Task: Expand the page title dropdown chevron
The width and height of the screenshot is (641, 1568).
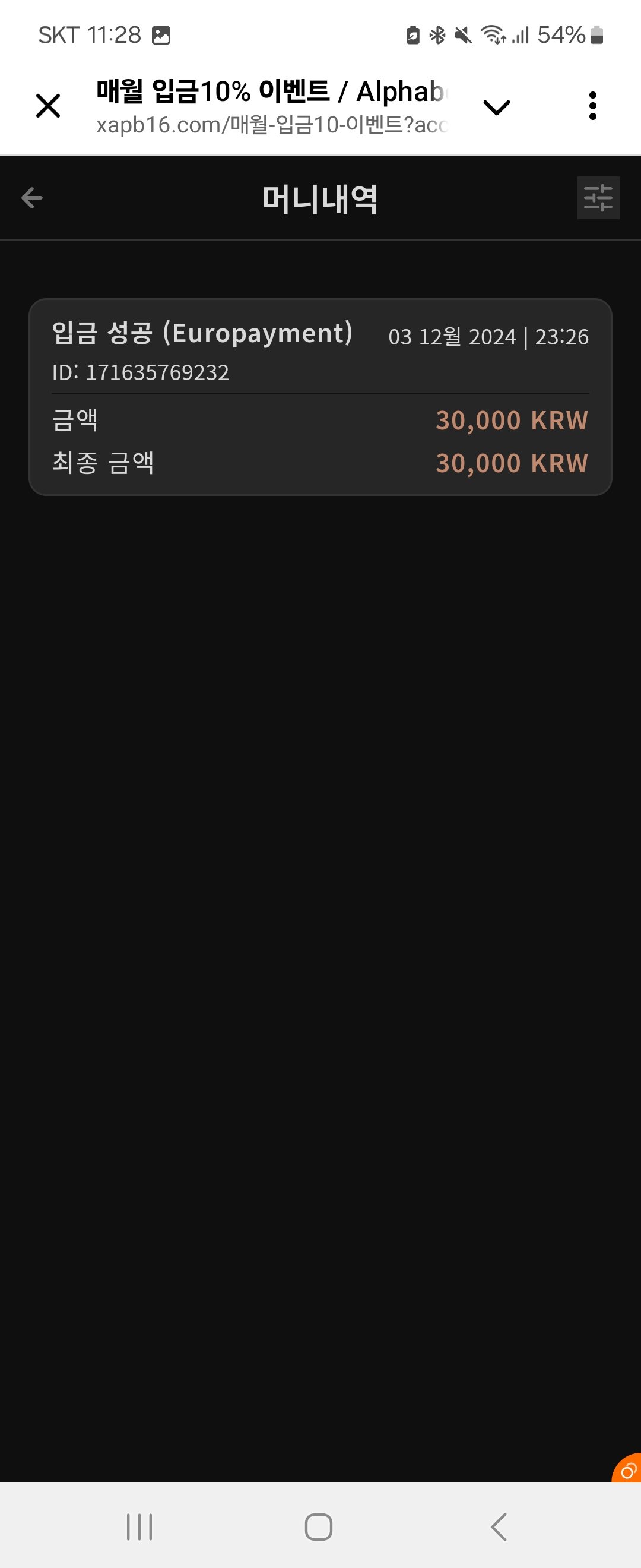Action: pyautogui.click(x=496, y=107)
